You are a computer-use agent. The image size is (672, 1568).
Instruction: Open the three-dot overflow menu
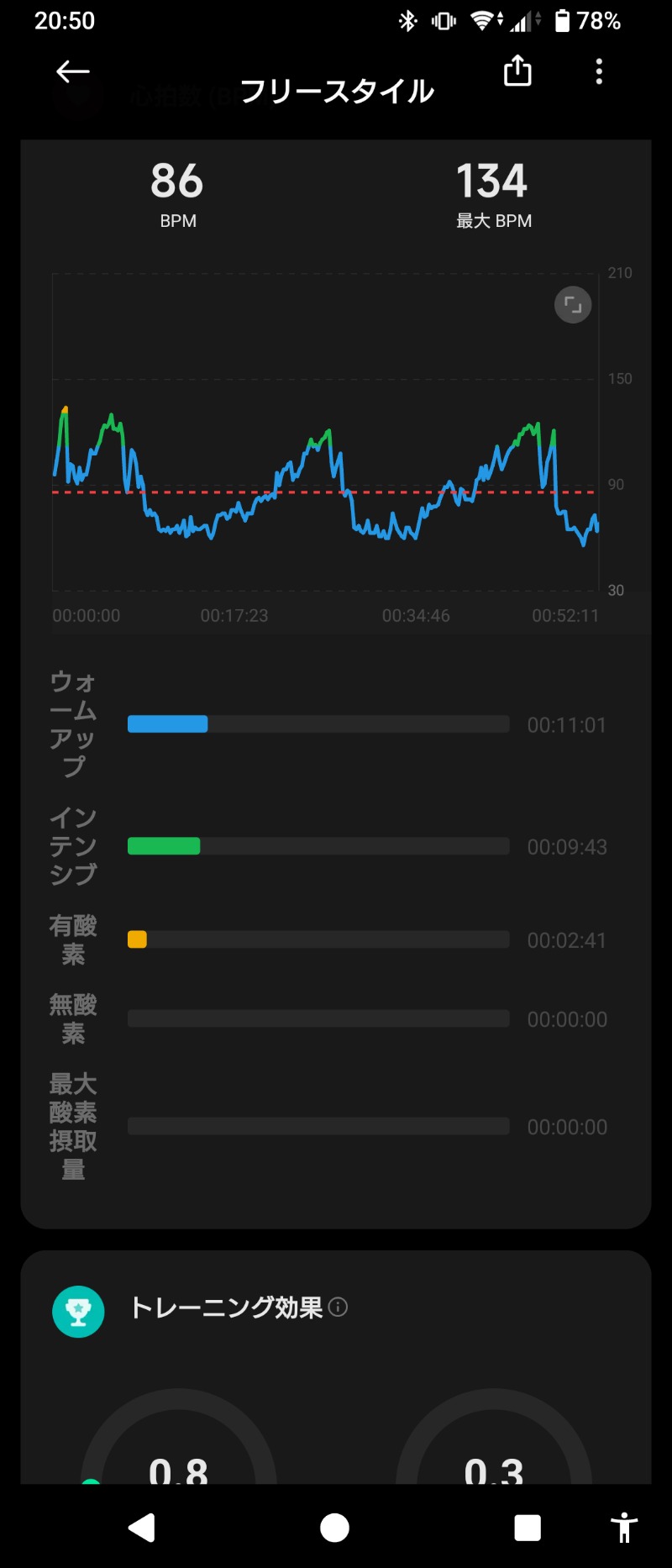(599, 71)
